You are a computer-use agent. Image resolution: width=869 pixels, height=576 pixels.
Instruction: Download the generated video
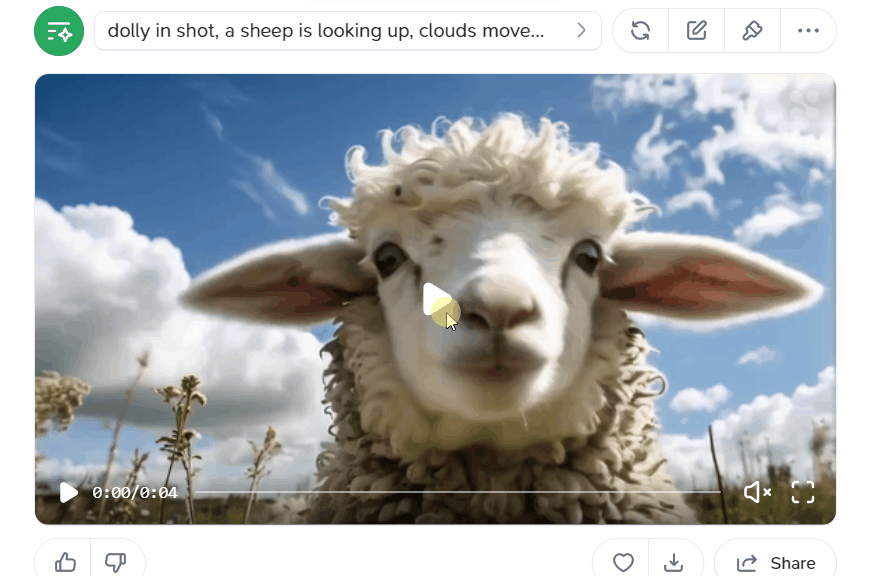675,563
